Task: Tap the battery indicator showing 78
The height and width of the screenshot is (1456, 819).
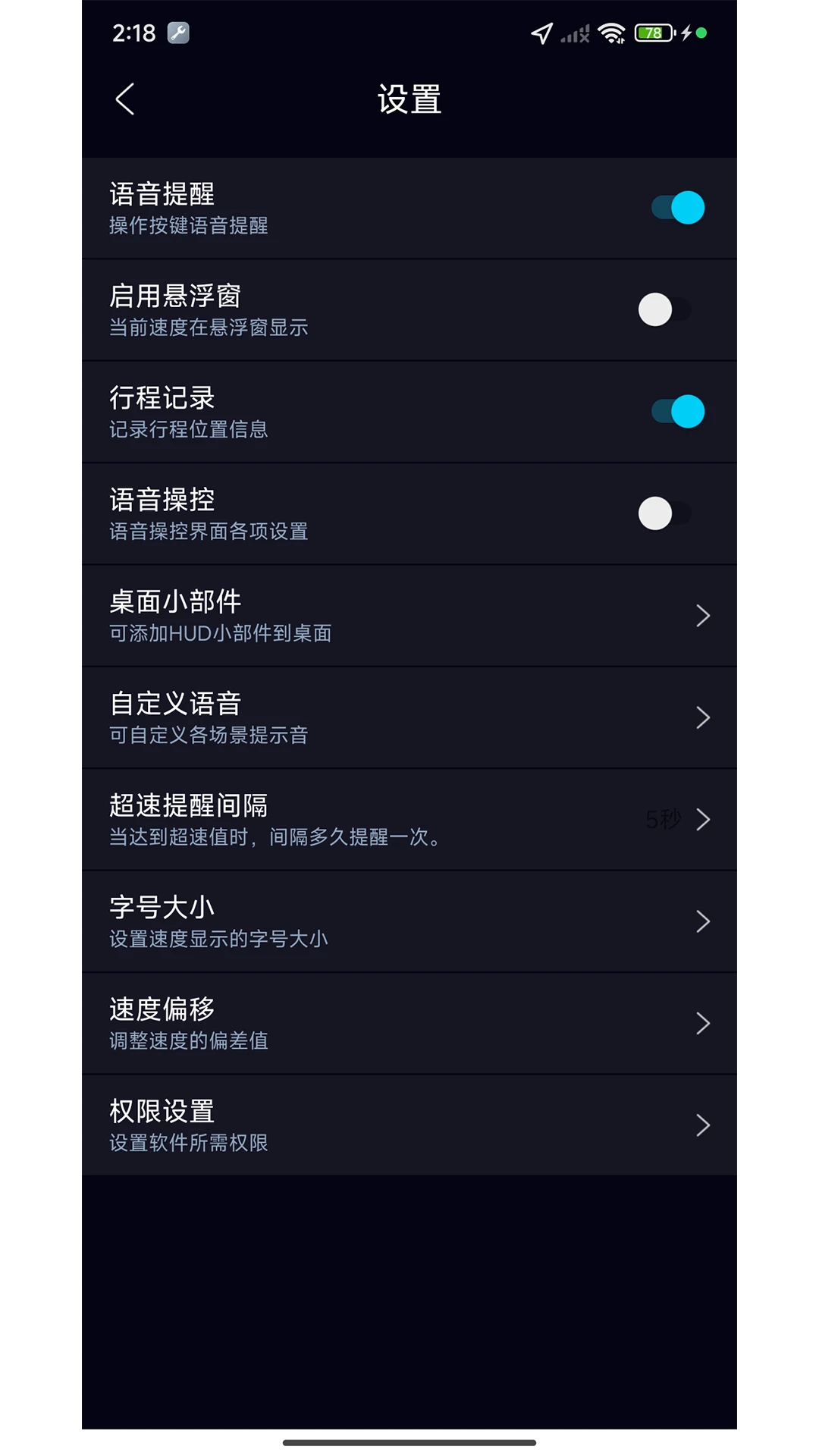Action: [x=652, y=33]
